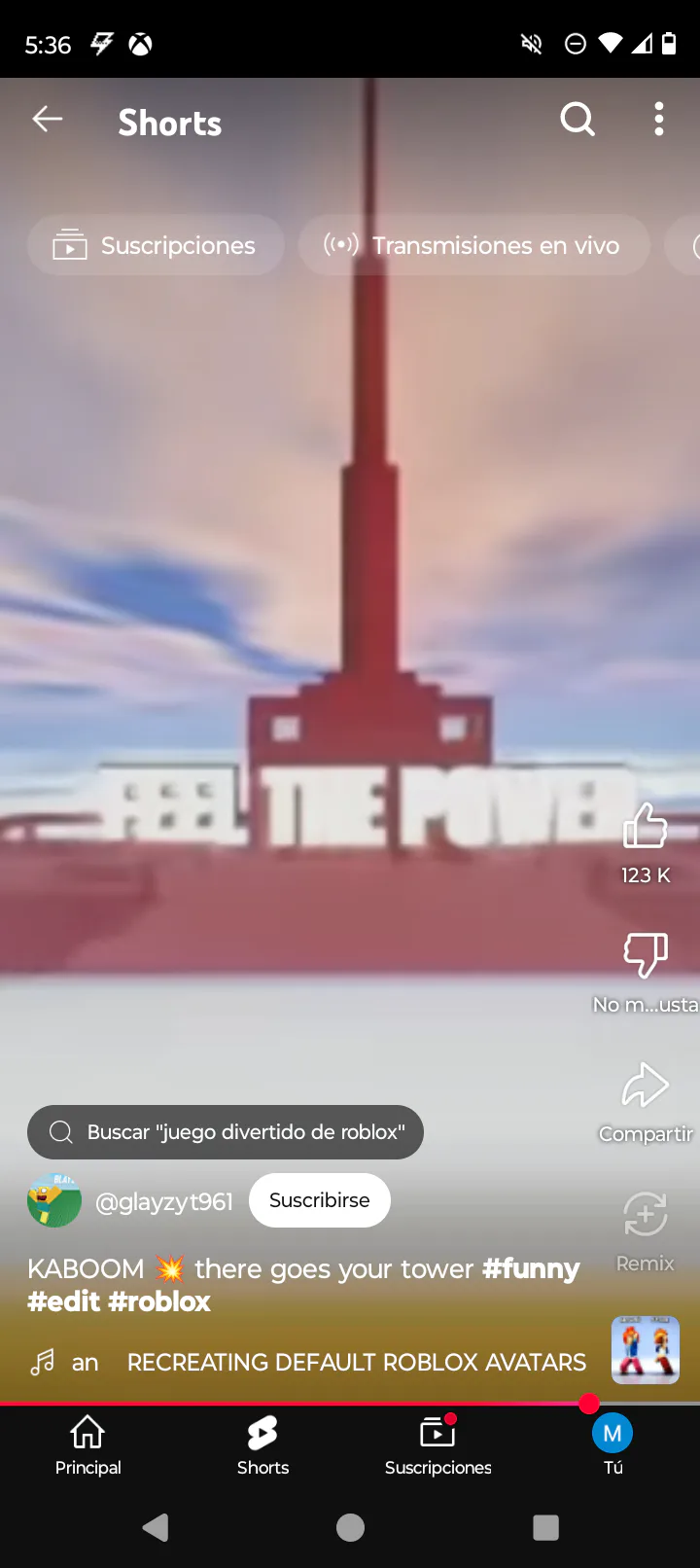Search "juego divertido de roblox" suggestion
700x1568 pixels.
point(226,1132)
